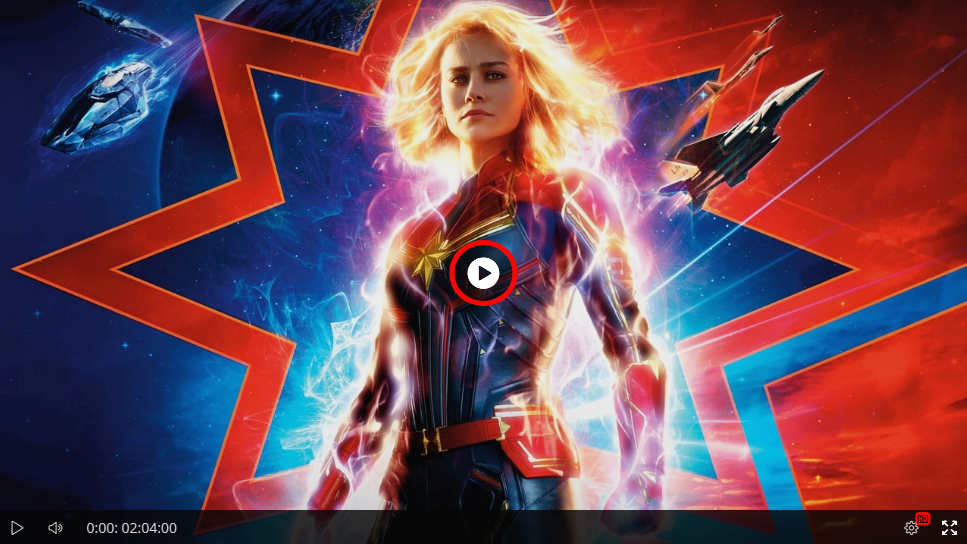
Task: Start the video with the center play button
Action: (483, 272)
